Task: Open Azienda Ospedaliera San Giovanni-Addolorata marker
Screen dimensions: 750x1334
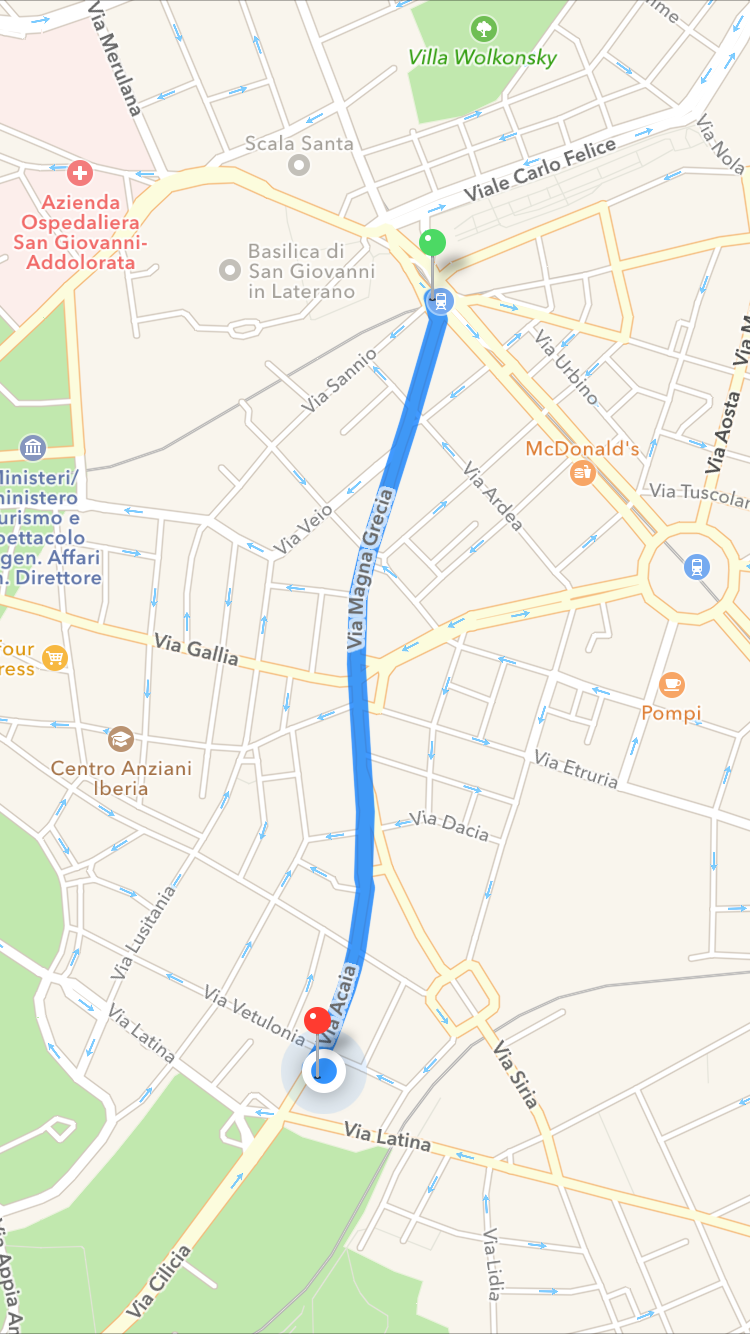Action: pos(80,174)
